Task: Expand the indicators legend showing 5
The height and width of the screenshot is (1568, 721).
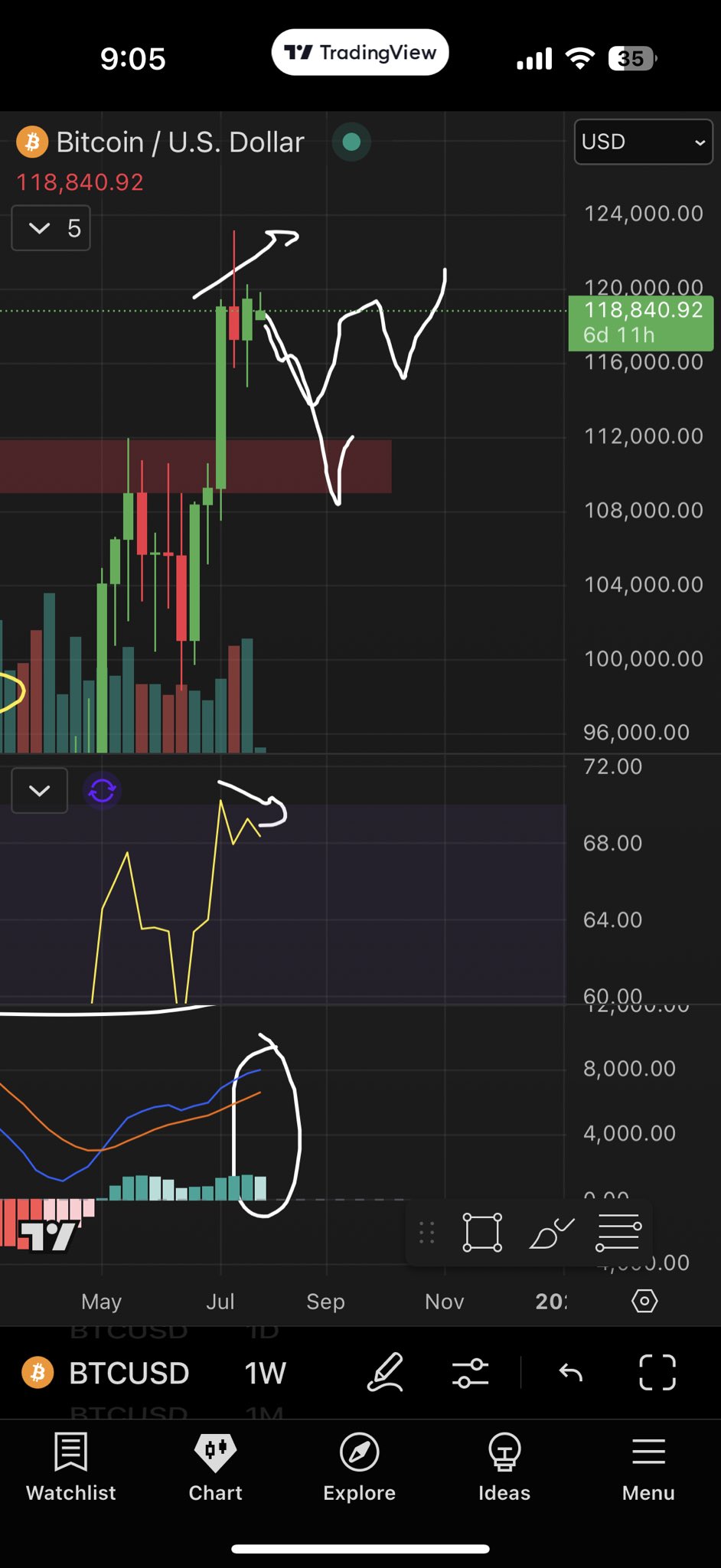Action: click(51, 228)
